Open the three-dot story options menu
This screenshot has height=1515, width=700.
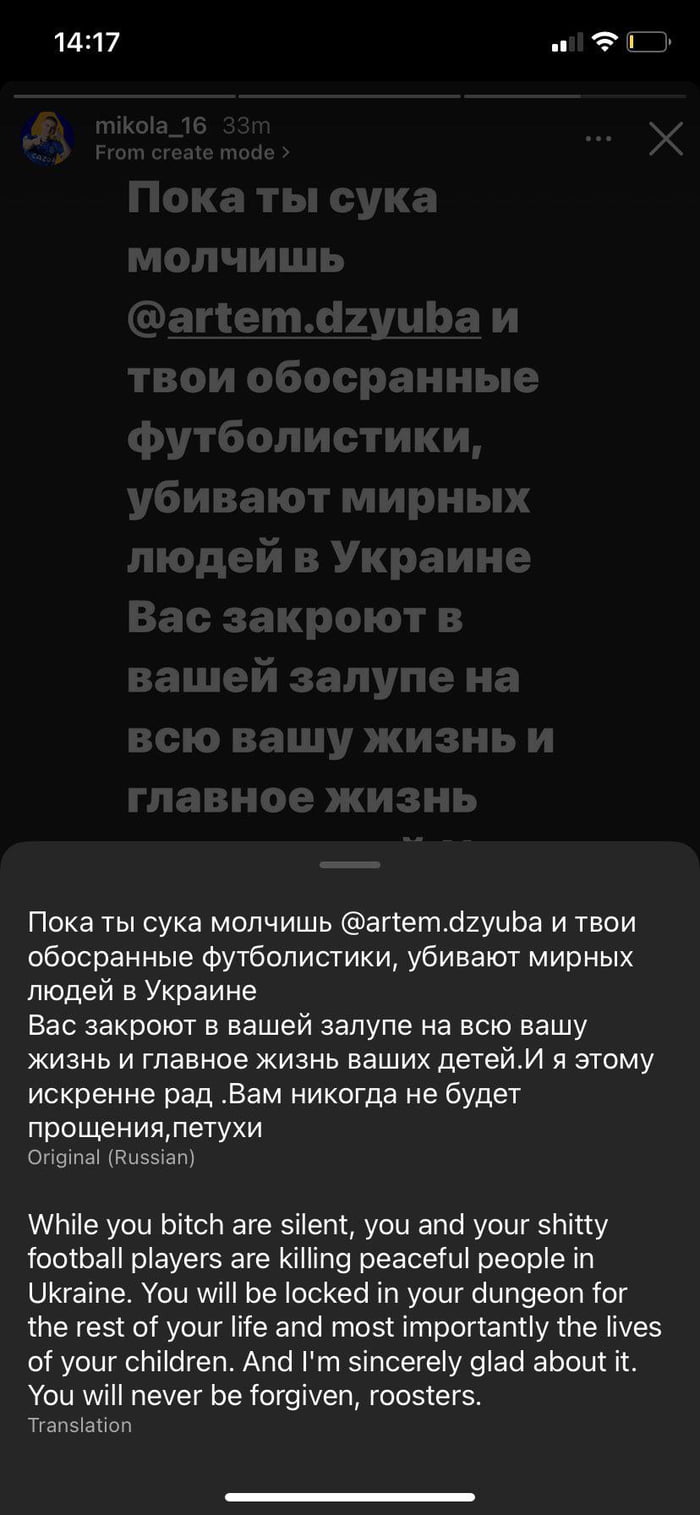598,139
